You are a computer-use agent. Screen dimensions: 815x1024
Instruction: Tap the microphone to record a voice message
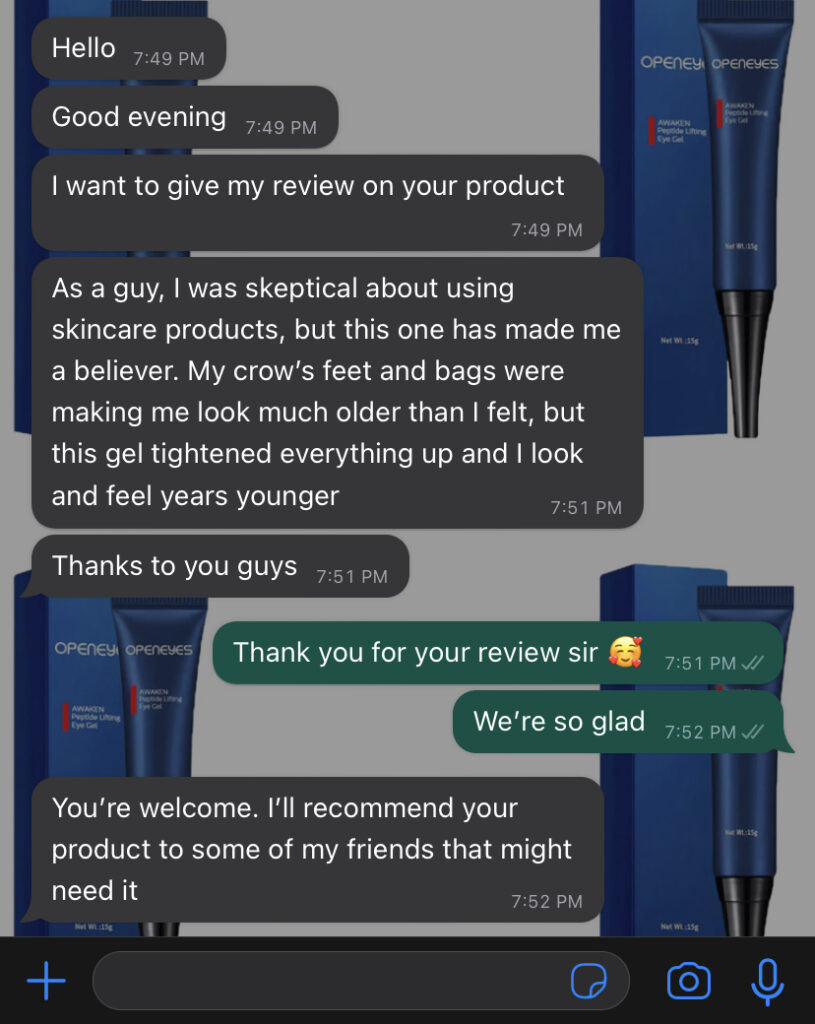click(767, 981)
